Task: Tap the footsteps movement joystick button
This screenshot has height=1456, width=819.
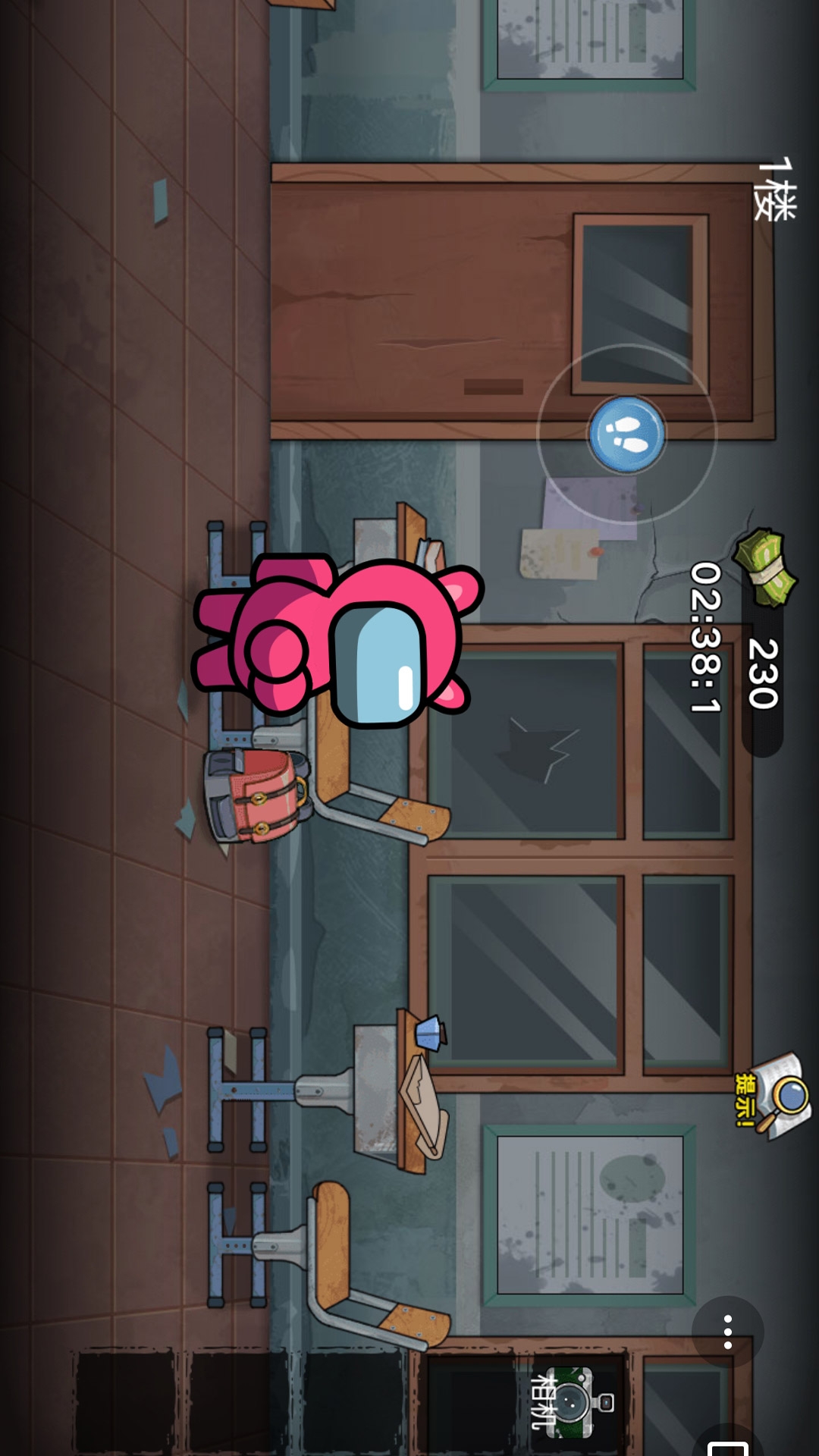Action: pos(627,434)
